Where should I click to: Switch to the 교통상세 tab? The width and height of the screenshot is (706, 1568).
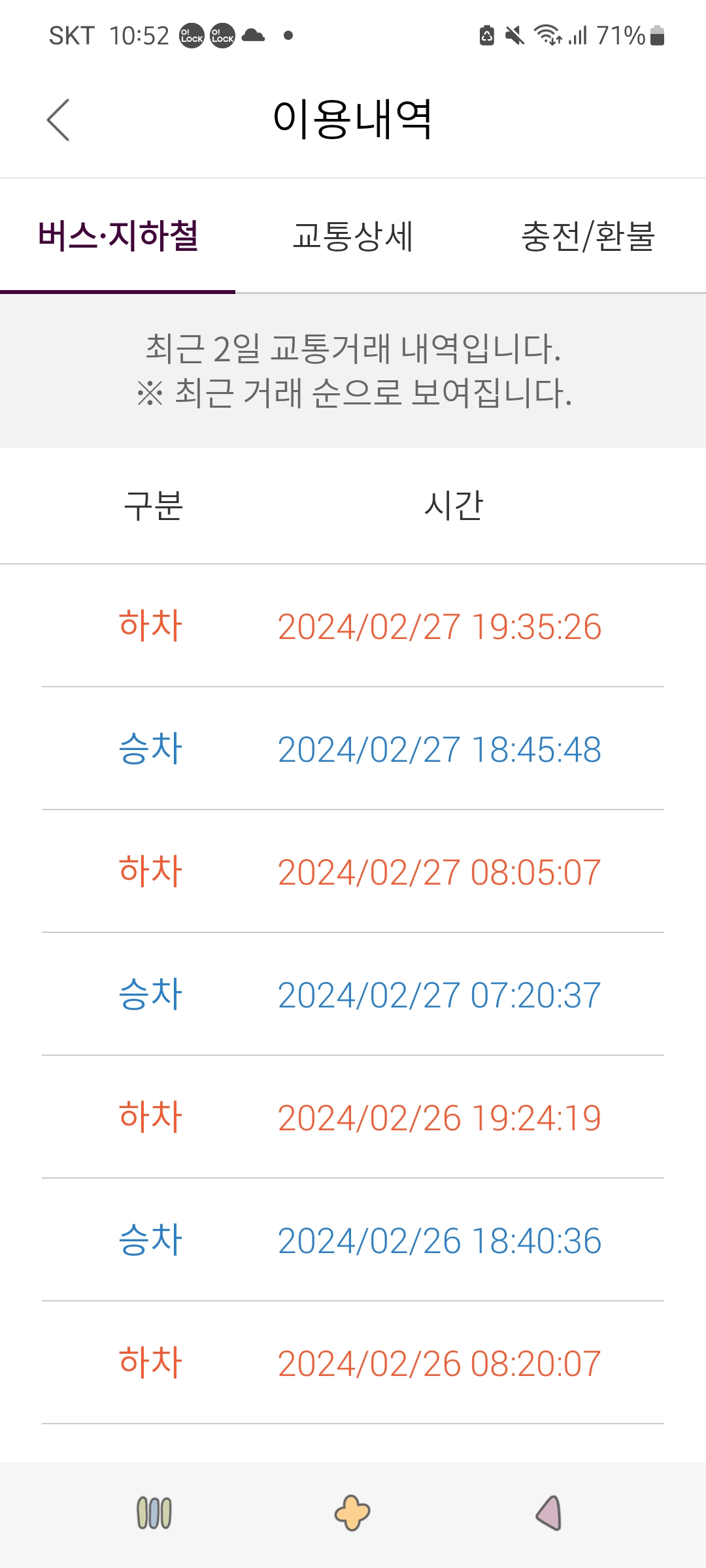click(352, 237)
